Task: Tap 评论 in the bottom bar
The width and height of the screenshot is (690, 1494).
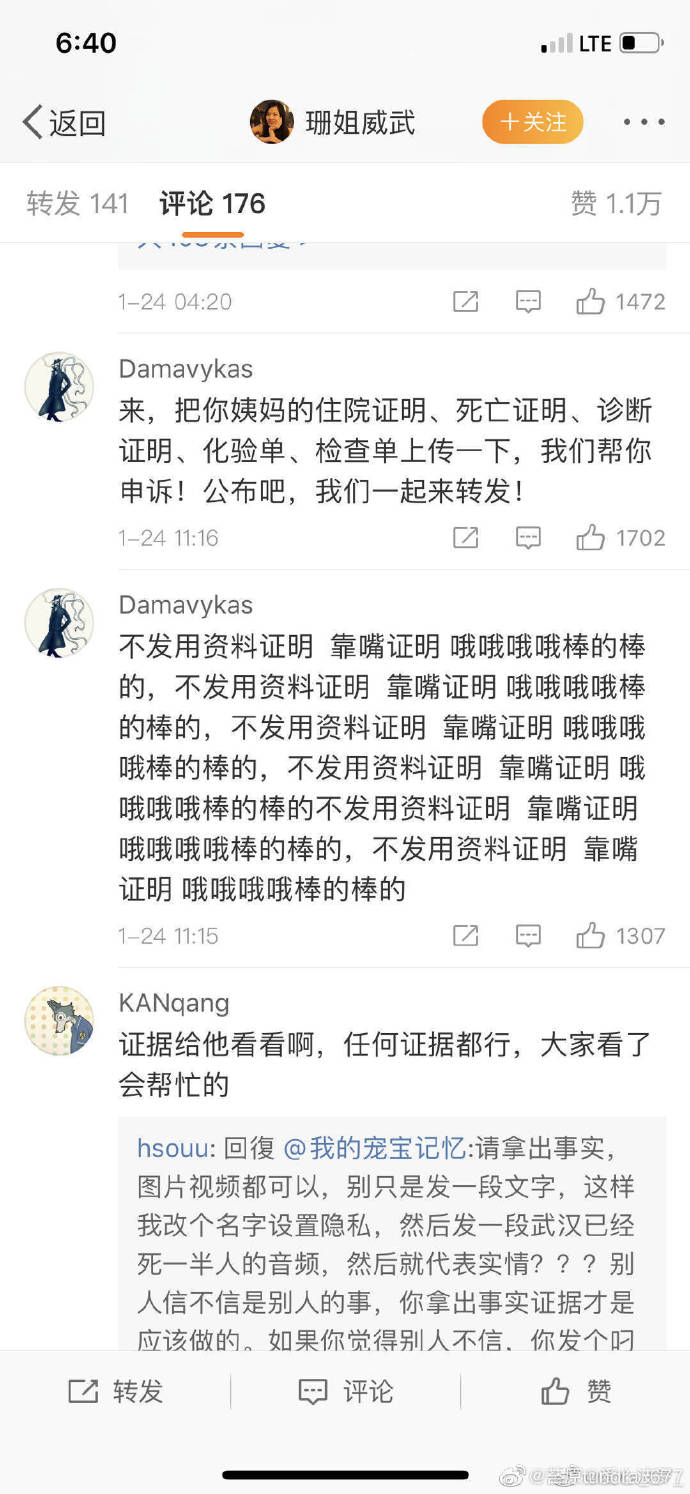Action: click(x=345, y=1391)
